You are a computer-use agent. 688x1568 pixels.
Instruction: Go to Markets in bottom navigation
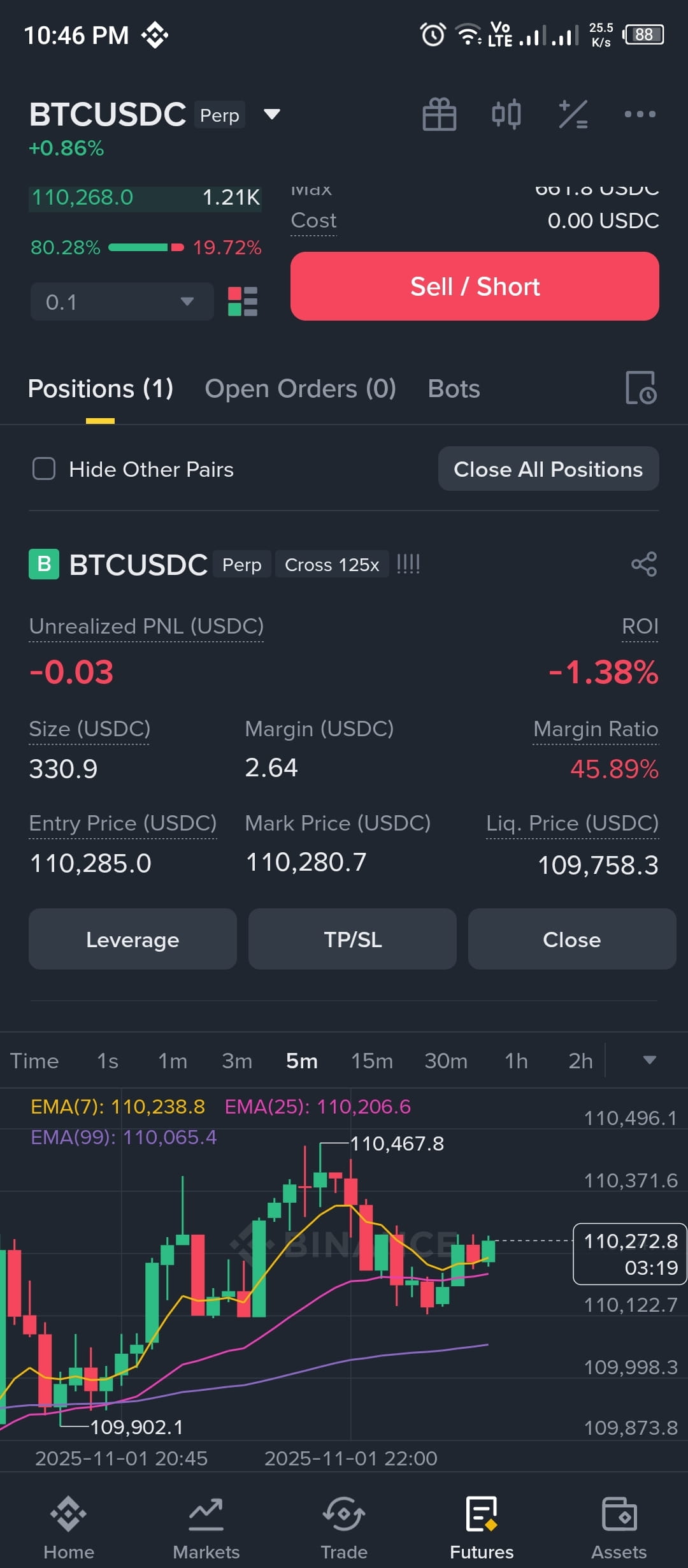[206, 1530]
